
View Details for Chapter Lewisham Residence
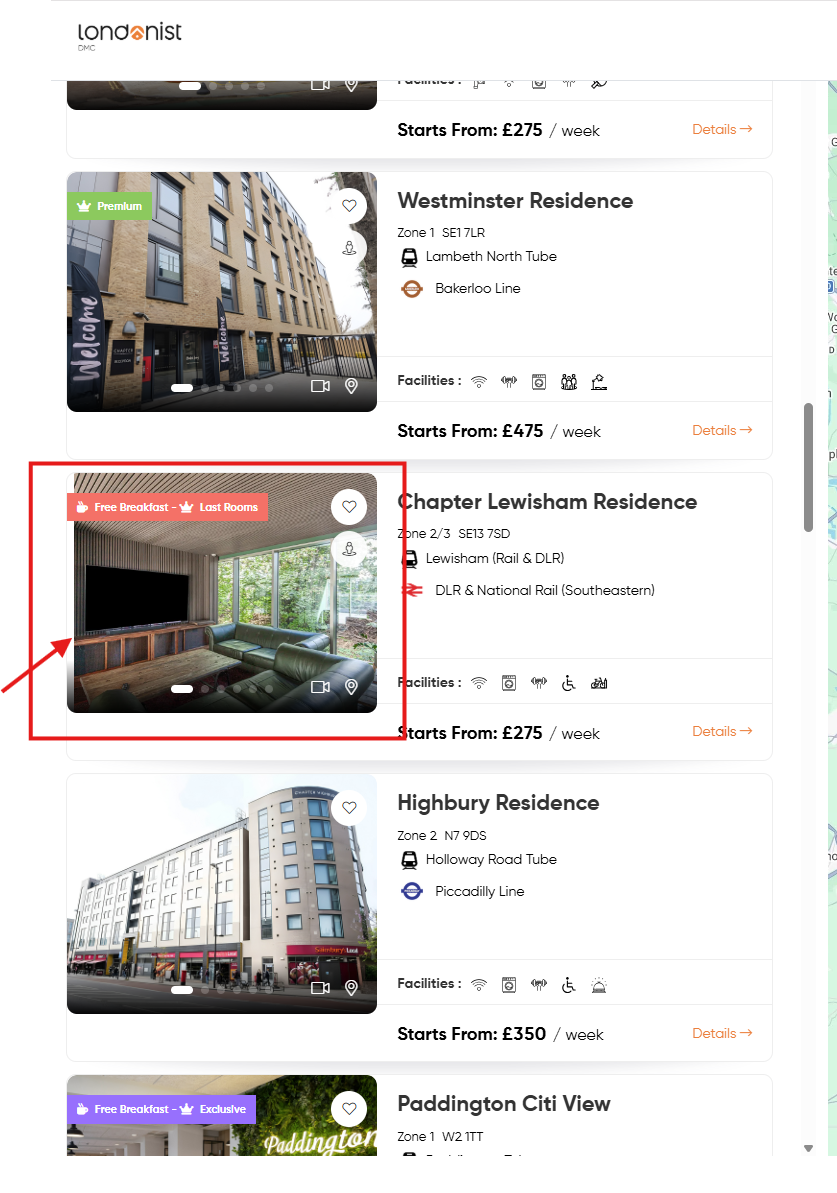(x=722, y=731)
